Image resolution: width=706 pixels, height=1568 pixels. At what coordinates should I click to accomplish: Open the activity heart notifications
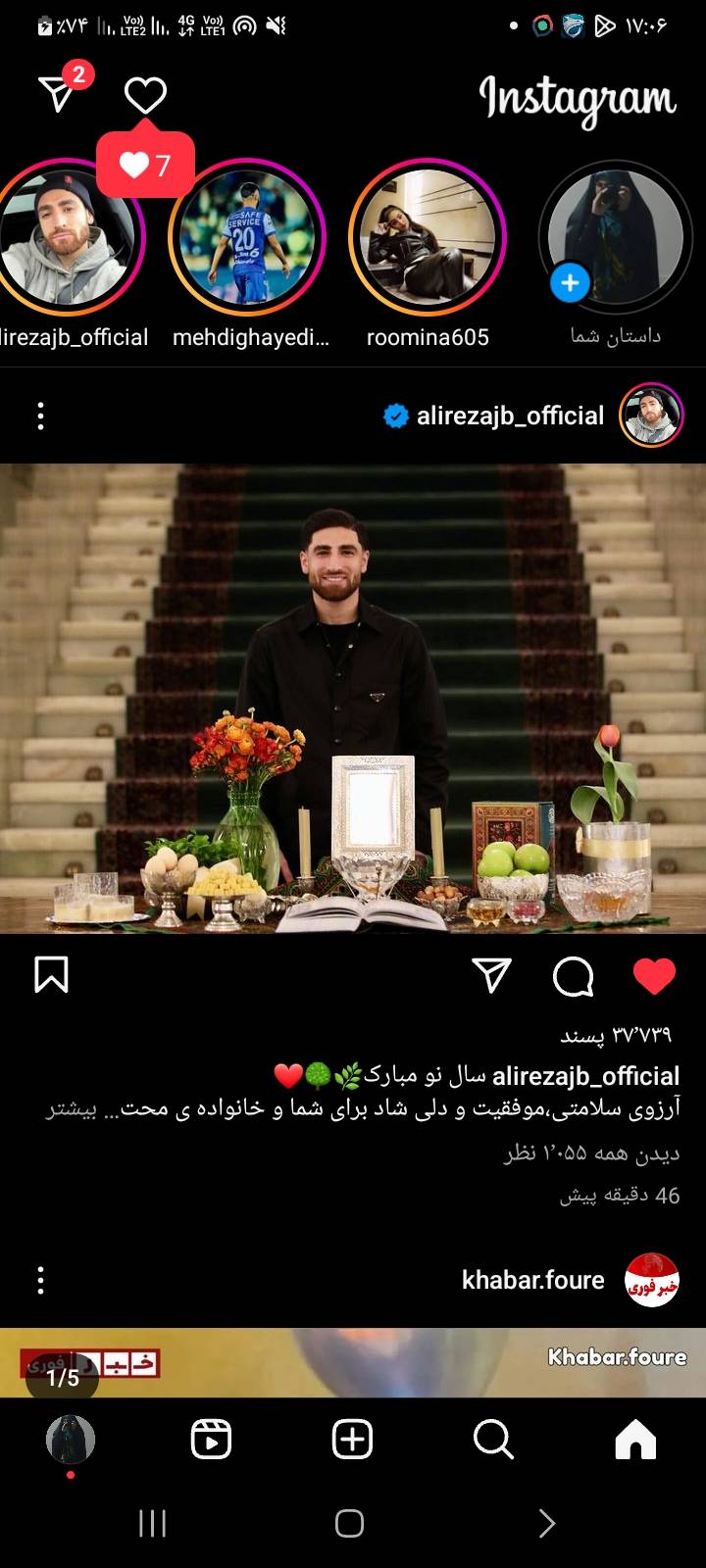[145, 95]
